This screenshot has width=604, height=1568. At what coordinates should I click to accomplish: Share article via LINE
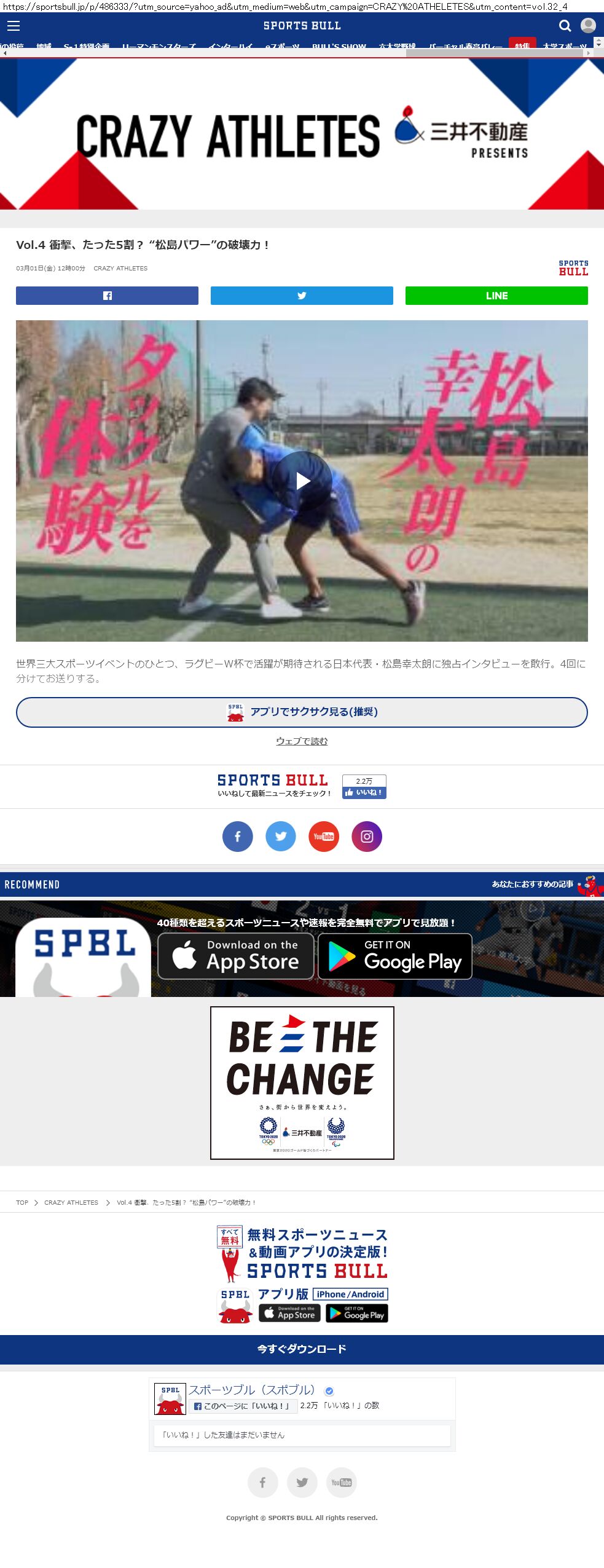point(496,296)
